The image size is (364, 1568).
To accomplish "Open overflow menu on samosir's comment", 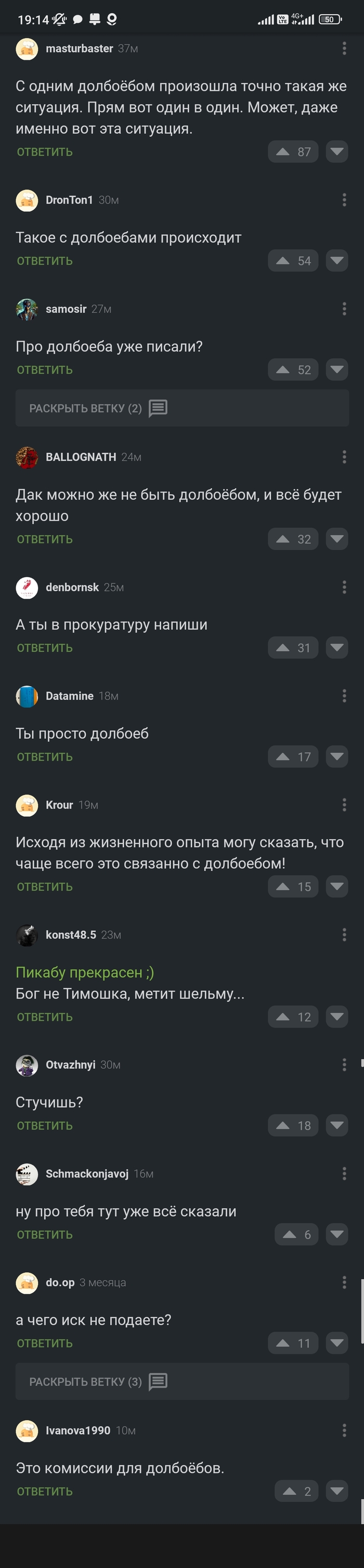I will (344, 309).
